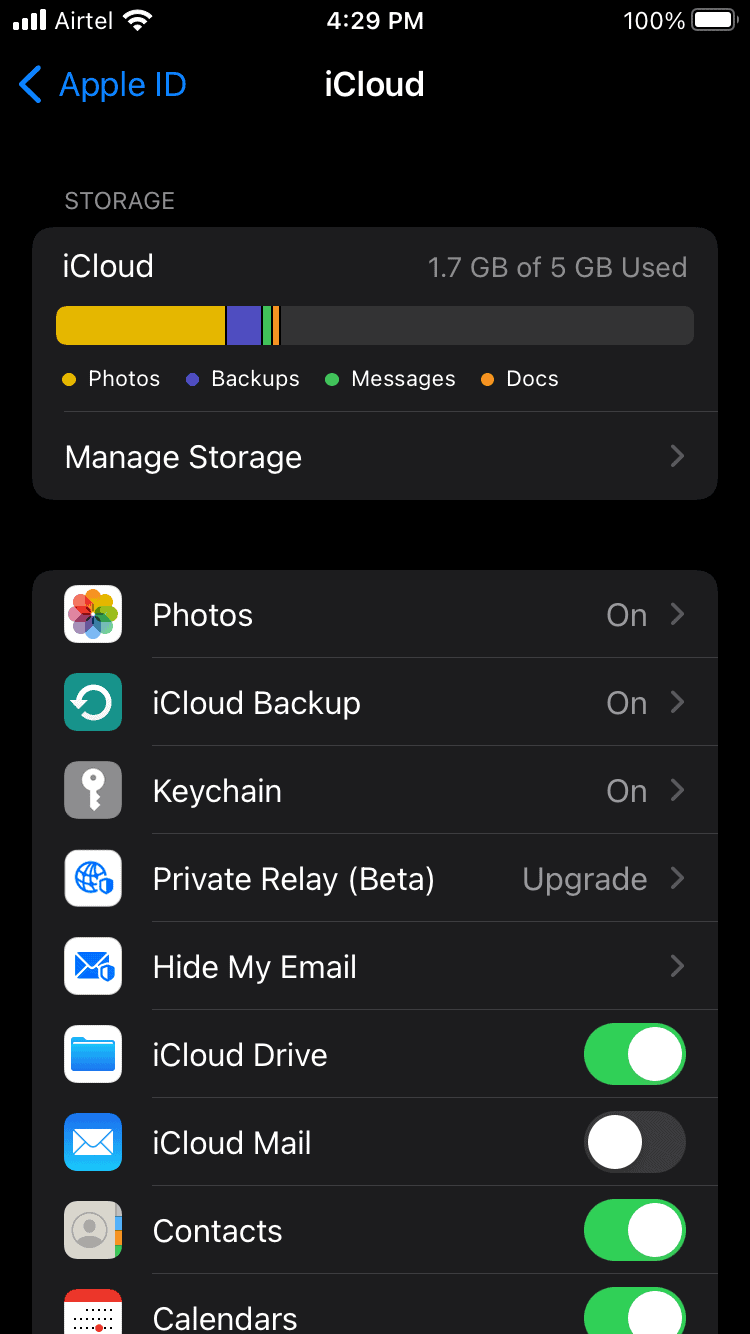Image resolution: width=750 pixels, height=1334 pixels.
Task: Expand the Manage Storage row
Action: pyautogui.click(x=375, y=457)
